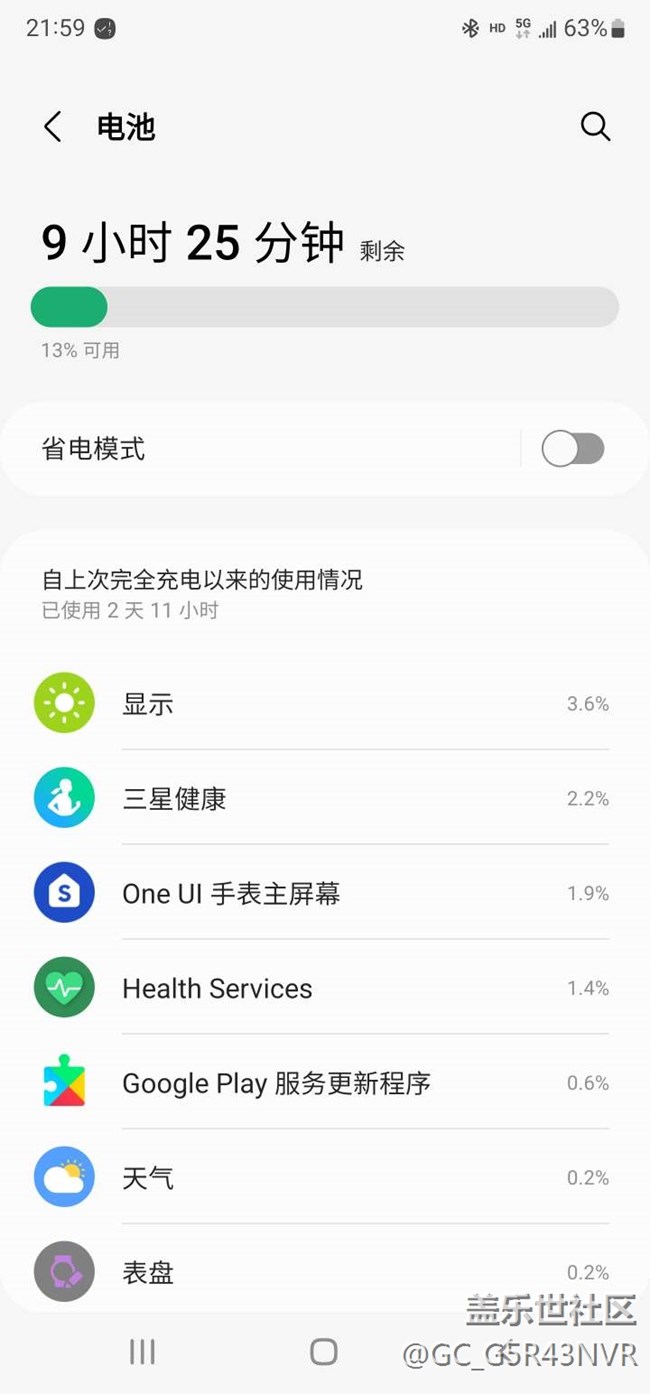Toggle the 省电模式 switch
This screenshot has width=650, height=1394.
(x=573, y=449)
